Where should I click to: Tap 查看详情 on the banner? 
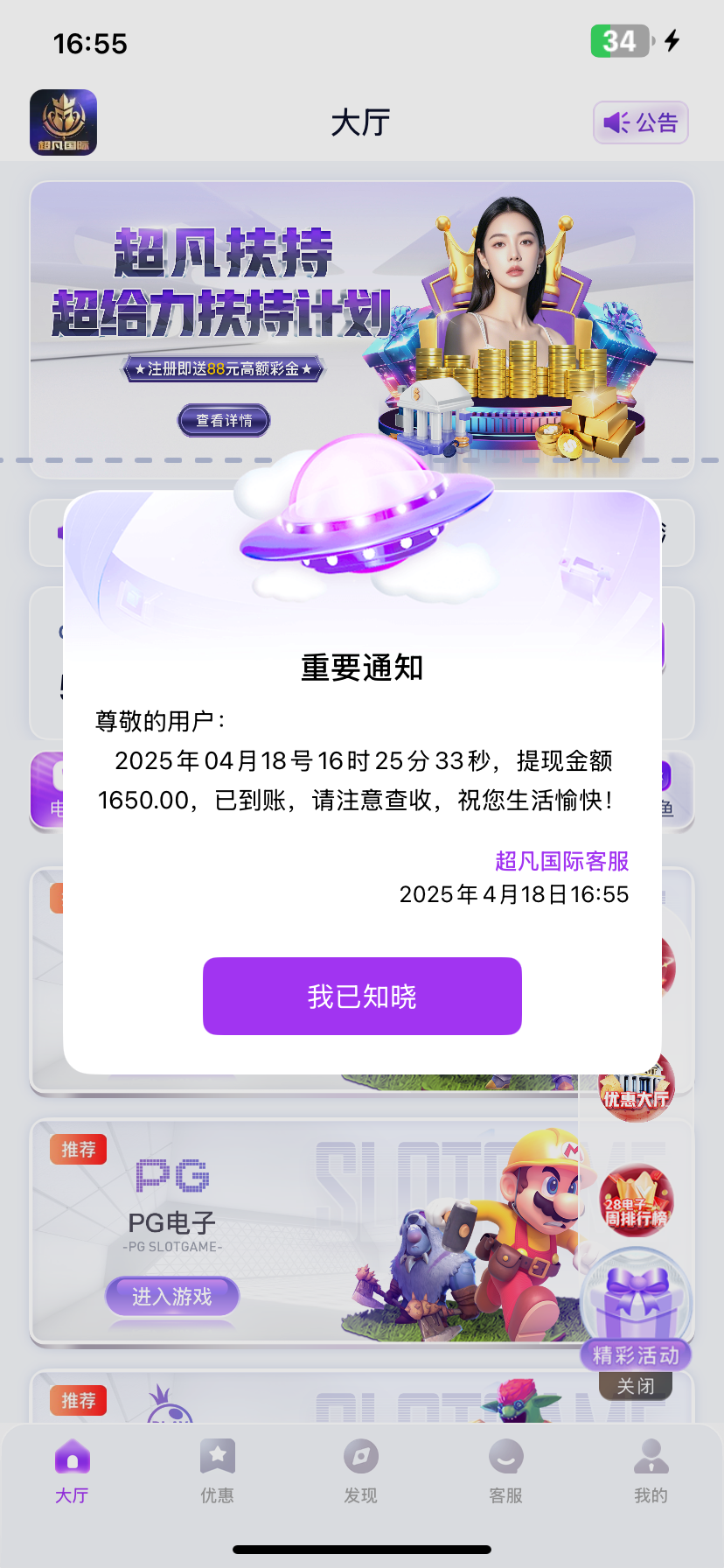(225, 421)
